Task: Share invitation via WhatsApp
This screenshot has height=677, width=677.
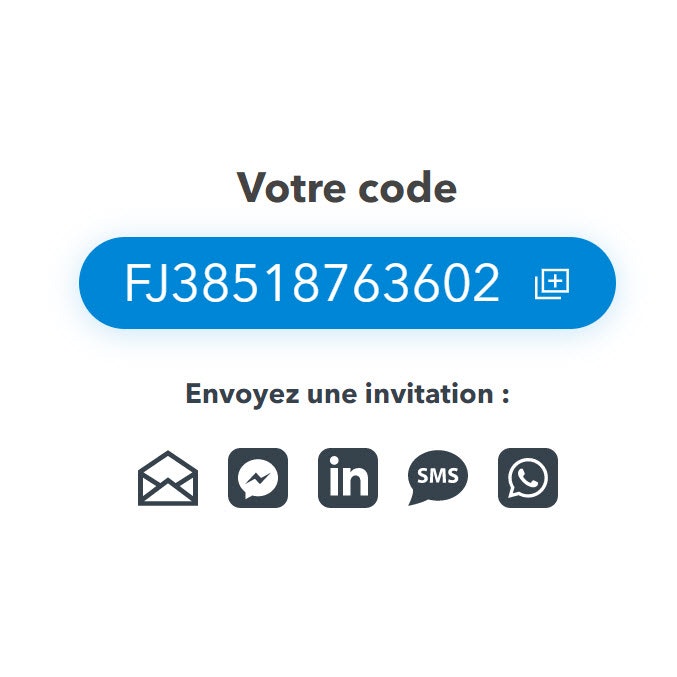Action: coord(527,478)
